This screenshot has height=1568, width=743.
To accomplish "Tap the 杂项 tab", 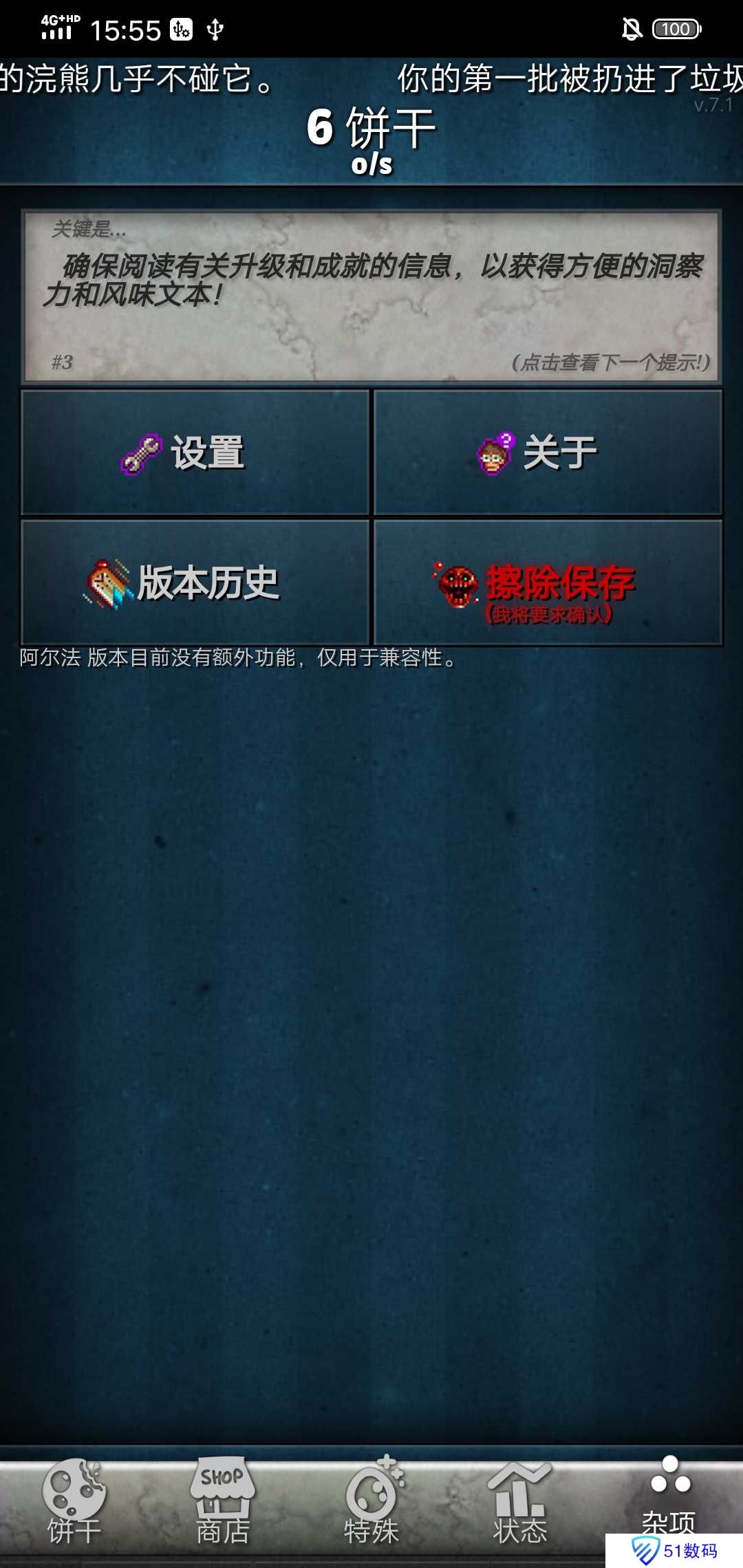I will (x=669, y=1496).
